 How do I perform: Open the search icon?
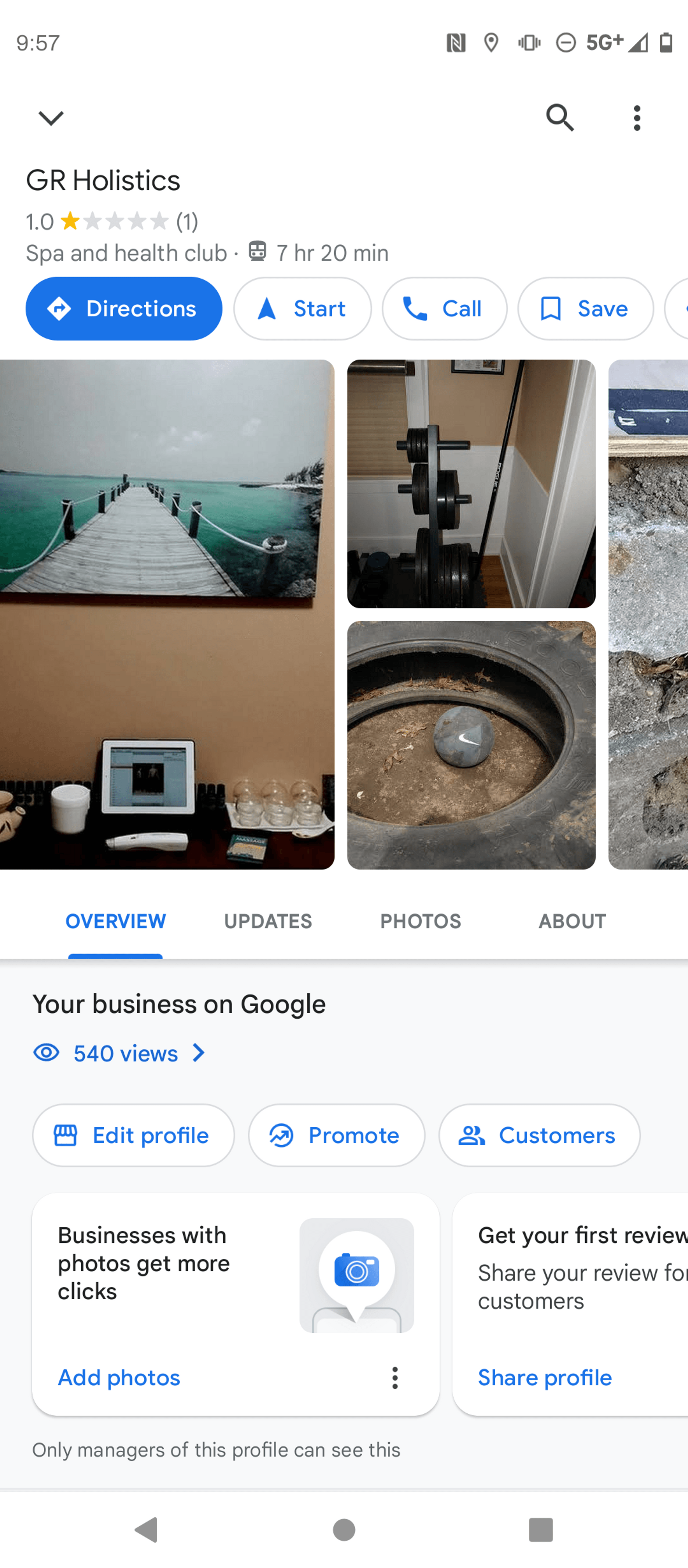[559, 118]
